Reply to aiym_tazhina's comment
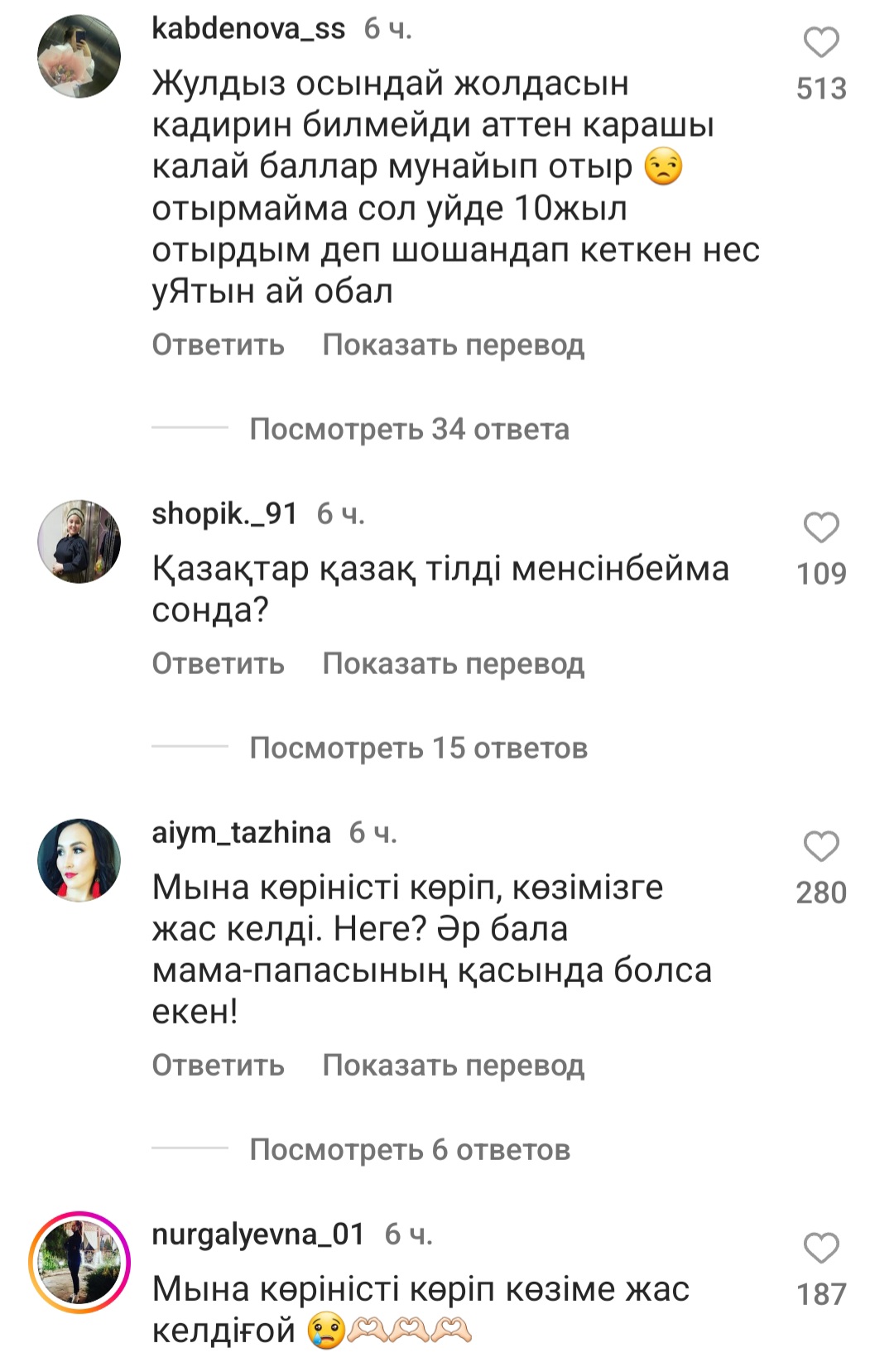 [x=218, y=1065]
